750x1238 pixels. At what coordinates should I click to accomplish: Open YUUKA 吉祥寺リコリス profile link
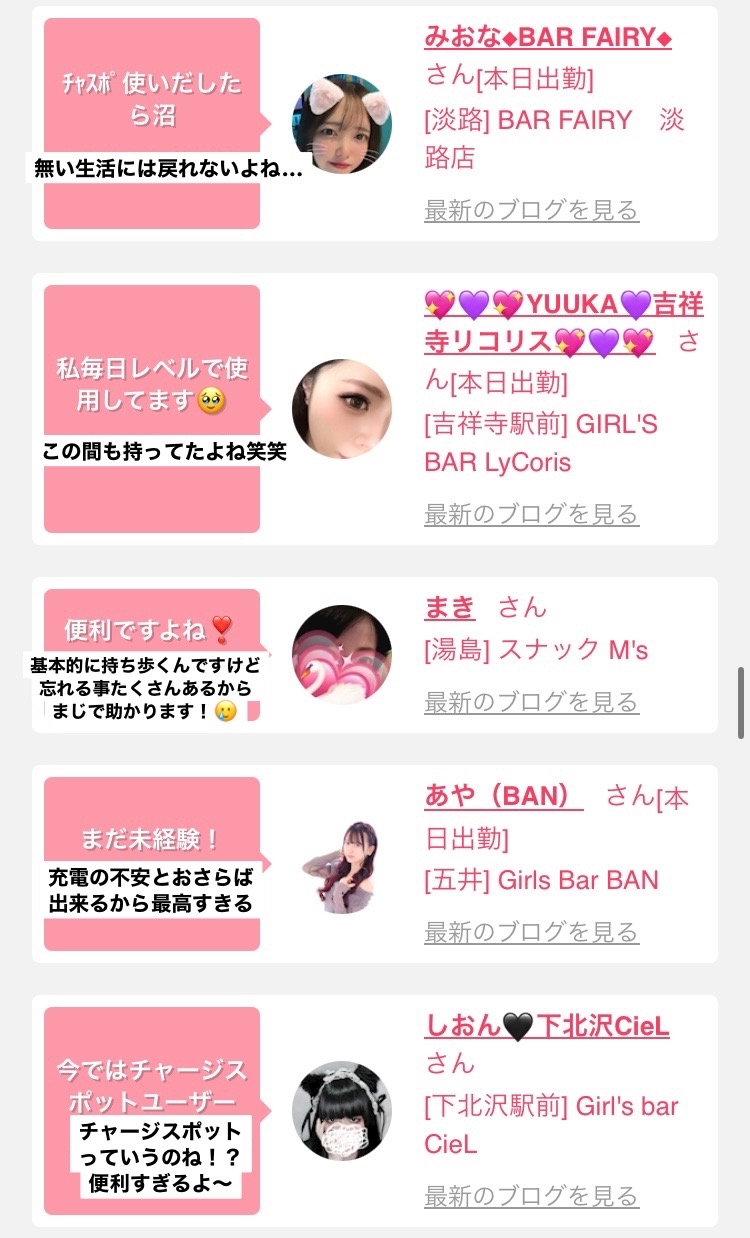coord(564,322)
